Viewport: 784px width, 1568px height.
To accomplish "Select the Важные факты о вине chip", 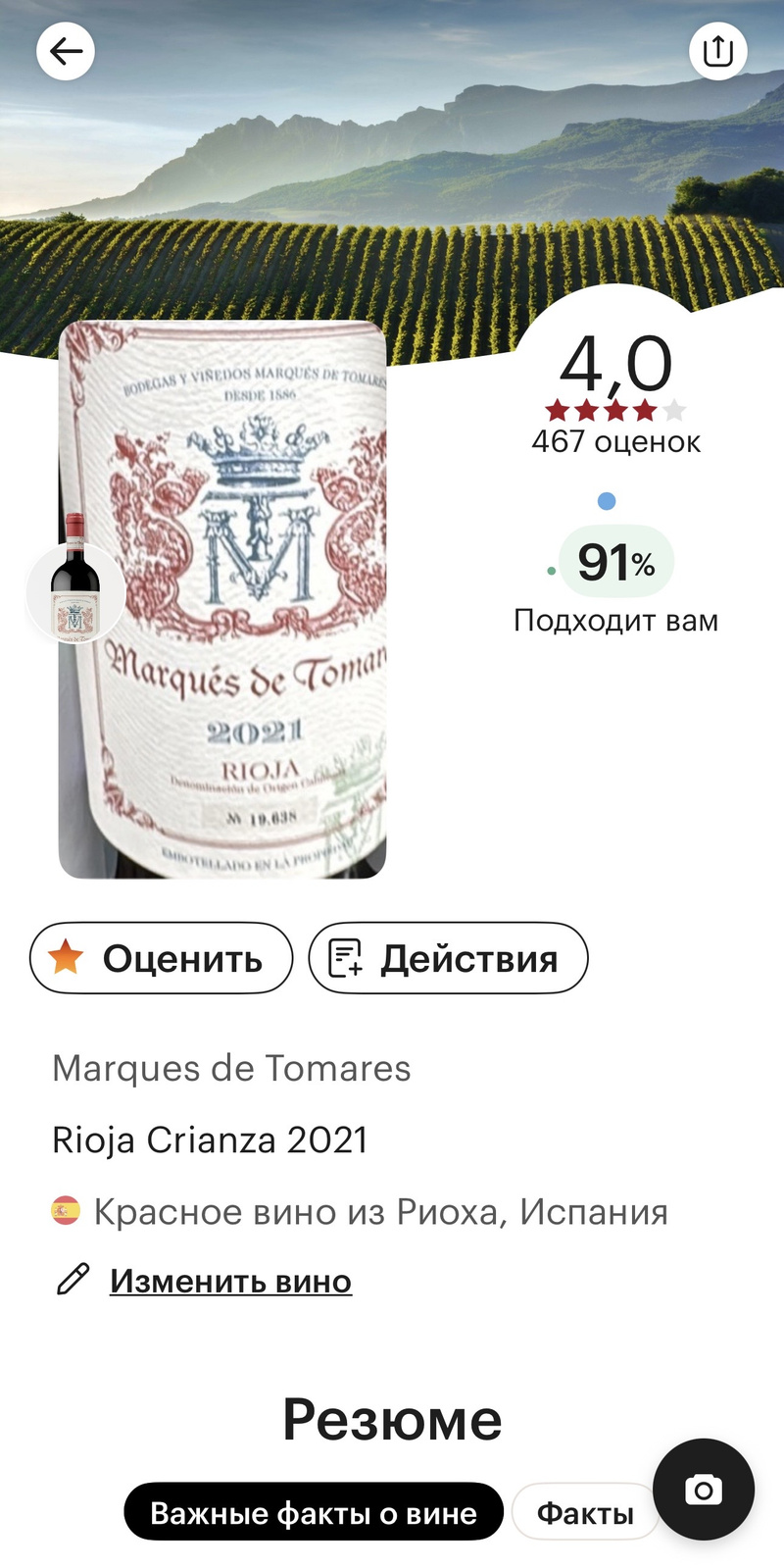I will (x=313, y=1512).
